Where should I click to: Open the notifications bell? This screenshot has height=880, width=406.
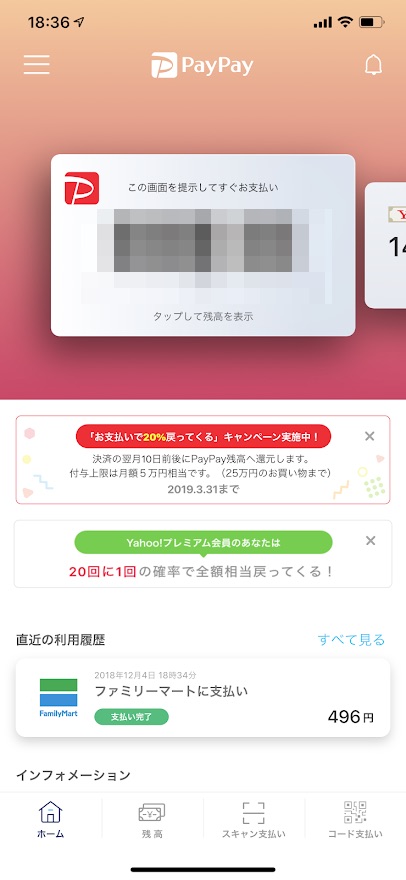pyautogui.click(x=373, y=65)
